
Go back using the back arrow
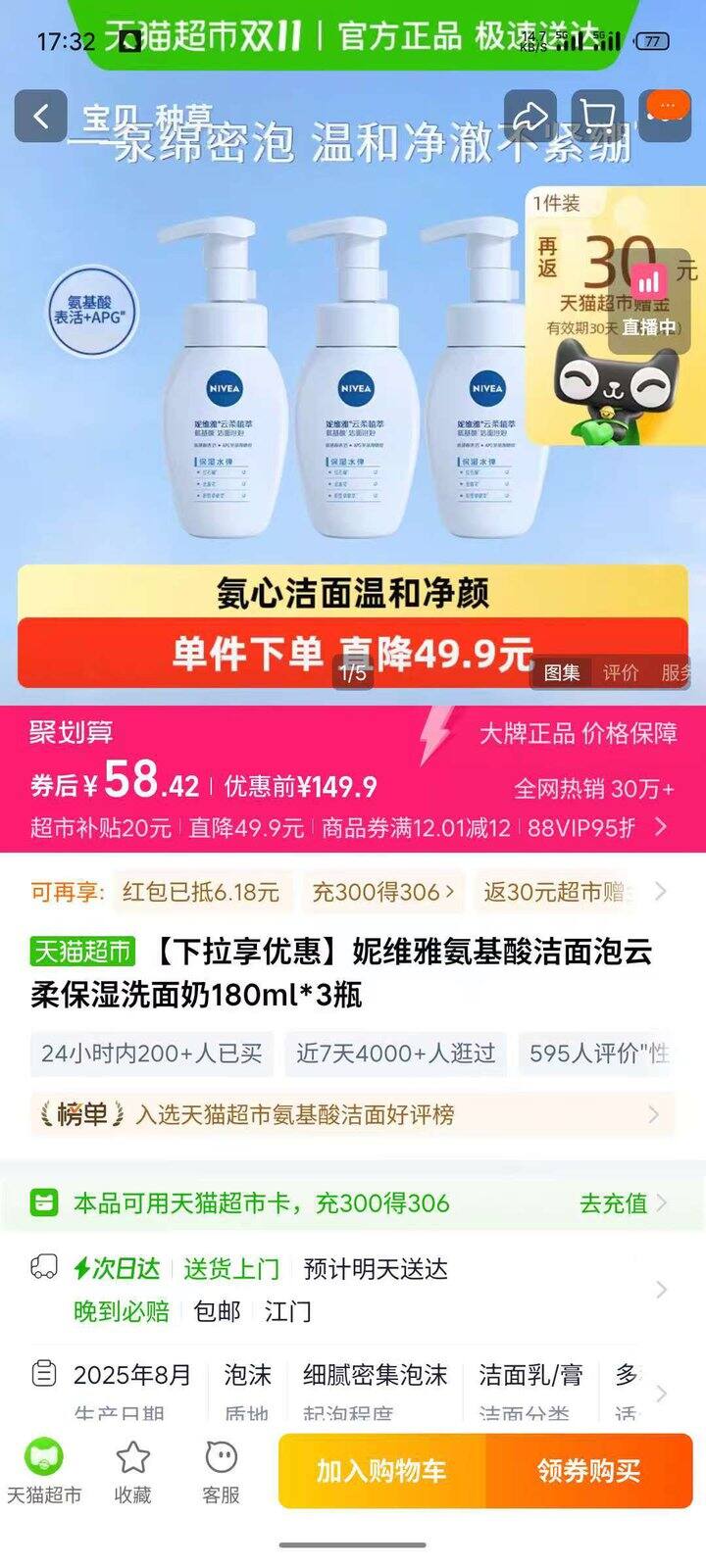click(40, 117)
